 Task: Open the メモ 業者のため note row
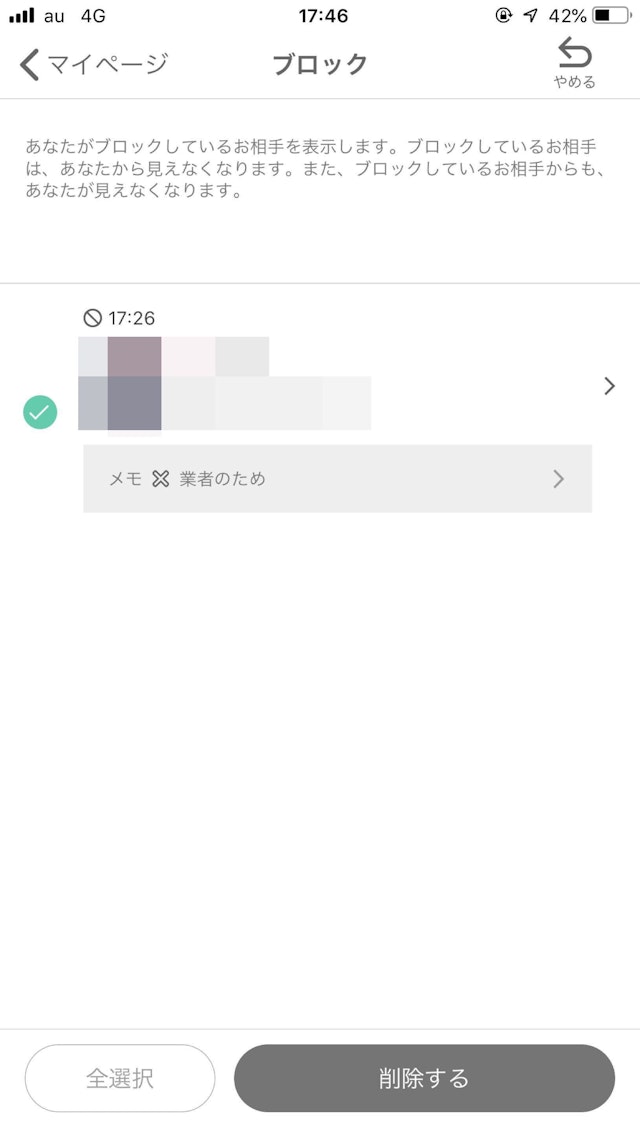click(x=337, y=479)
